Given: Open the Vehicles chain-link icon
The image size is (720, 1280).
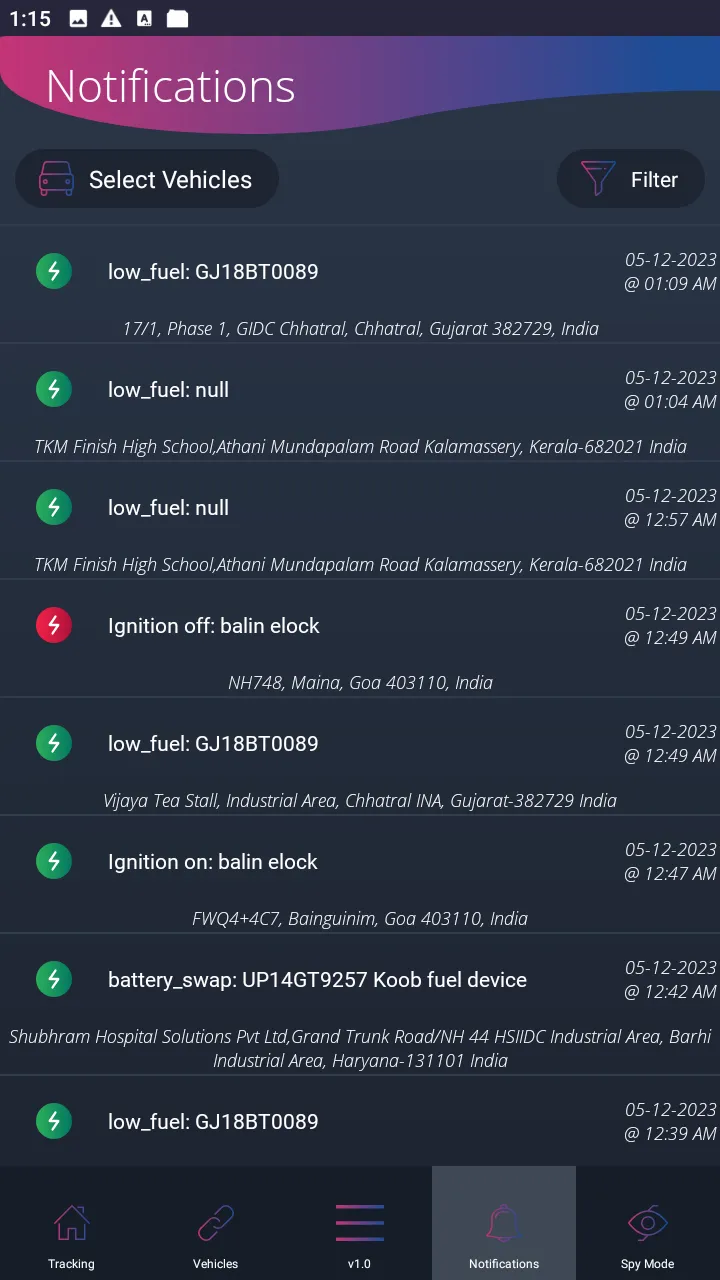Looking at the screenshot, I should point(215,1222).
